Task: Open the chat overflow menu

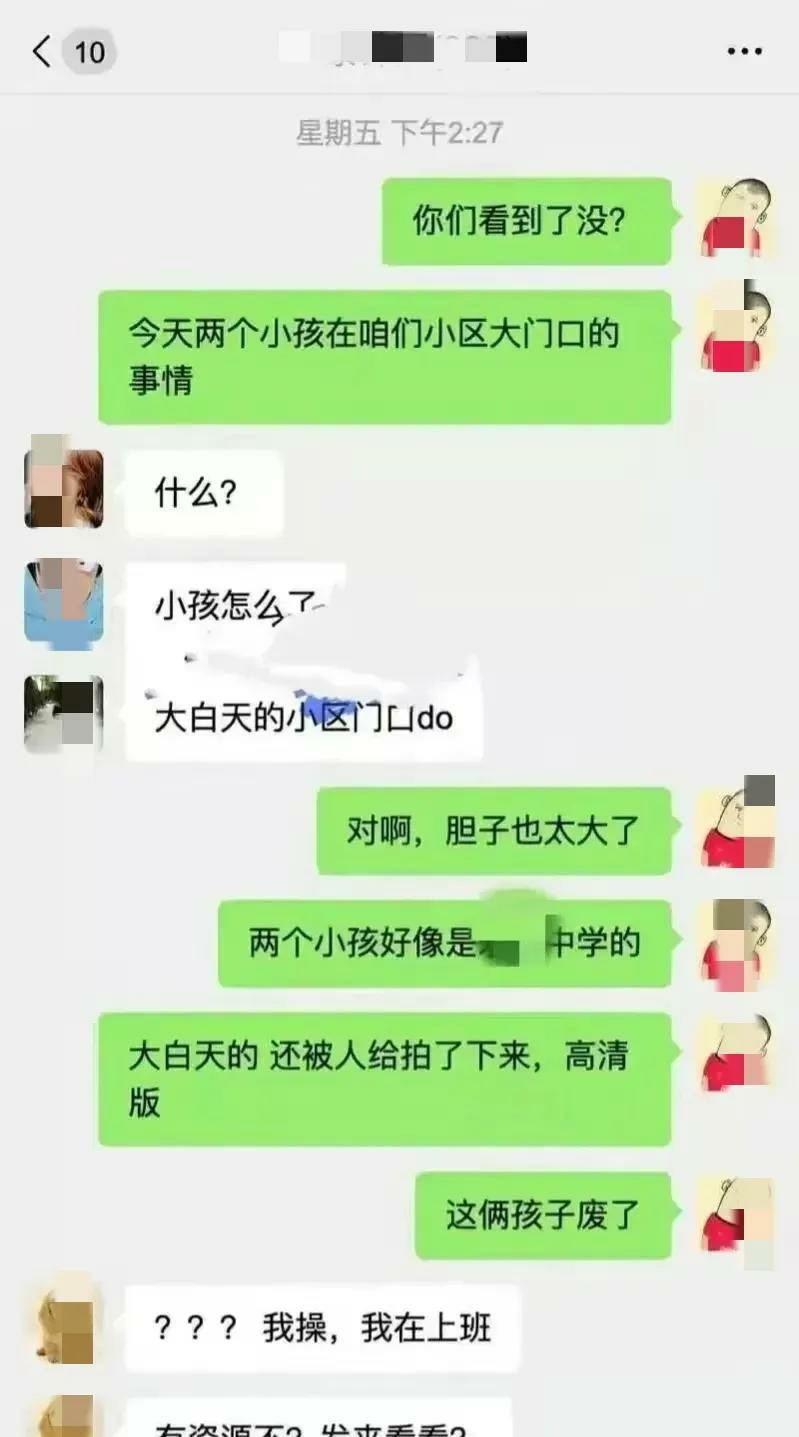Action: point(744,52)
